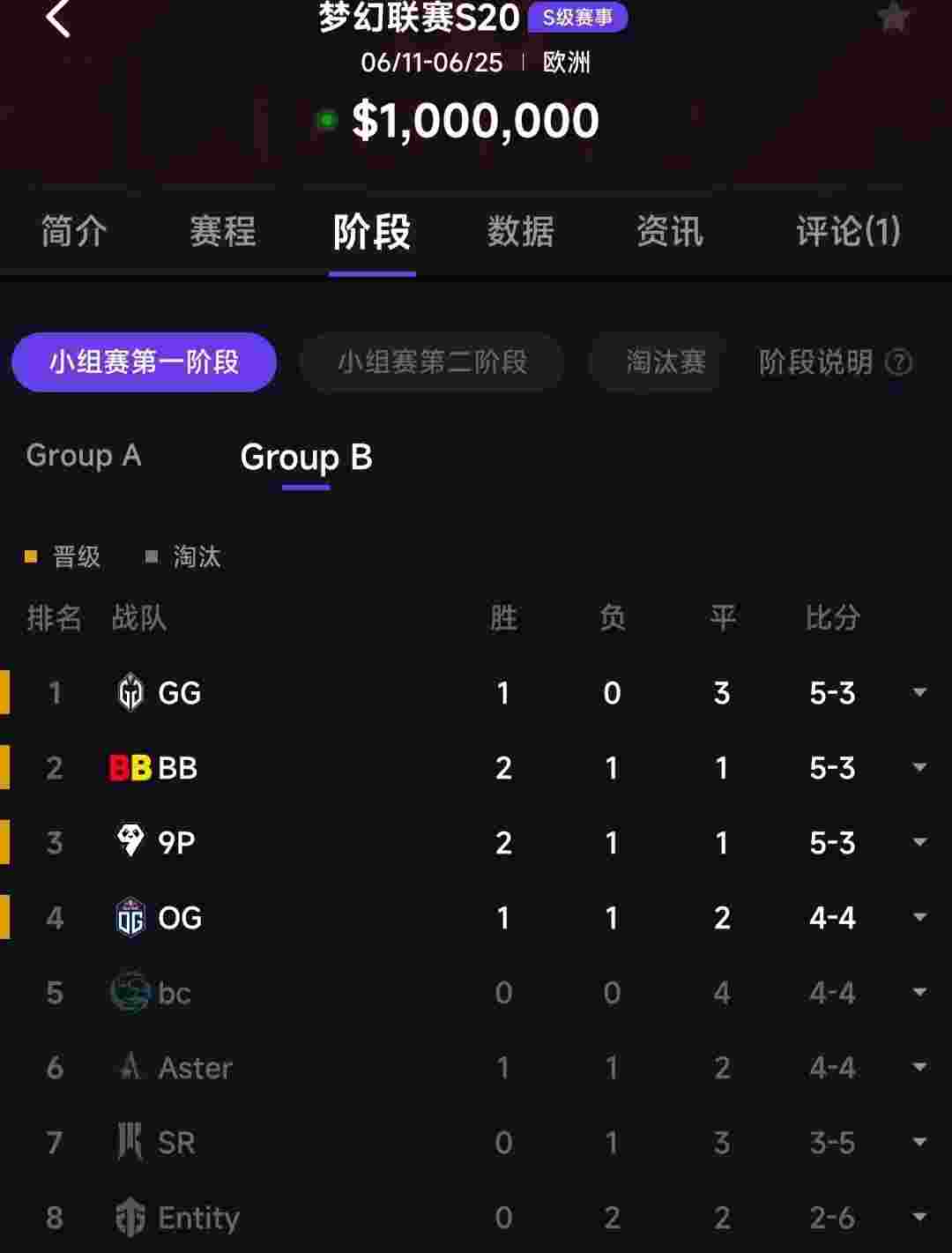This screenshot has height=1253, width=952.
Task: Open the 阶段说明 help info
Action: pos(835,362)
